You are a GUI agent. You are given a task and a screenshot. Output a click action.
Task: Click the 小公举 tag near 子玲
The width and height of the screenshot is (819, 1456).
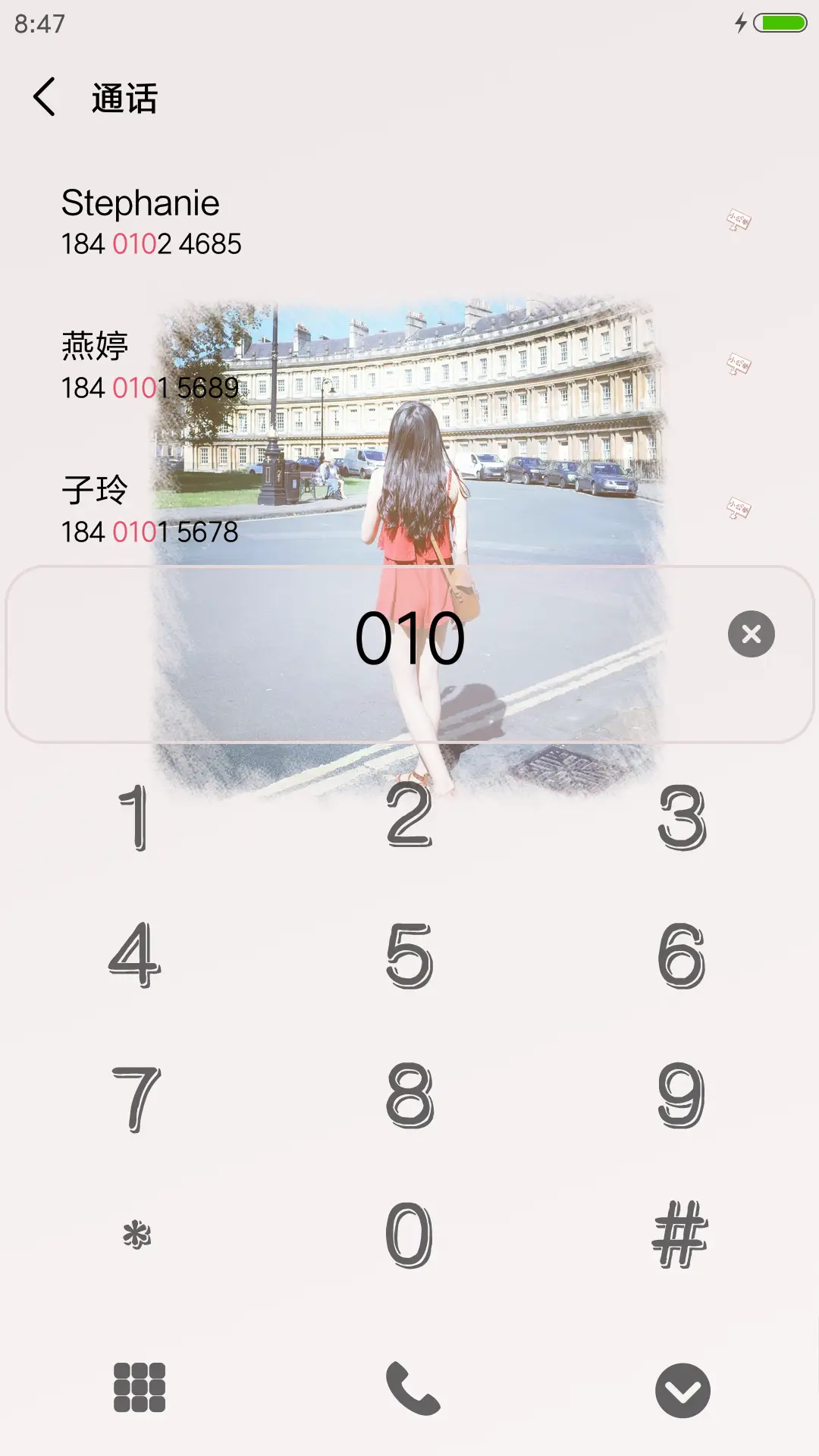pyautogui.click(x=737, y=507)
